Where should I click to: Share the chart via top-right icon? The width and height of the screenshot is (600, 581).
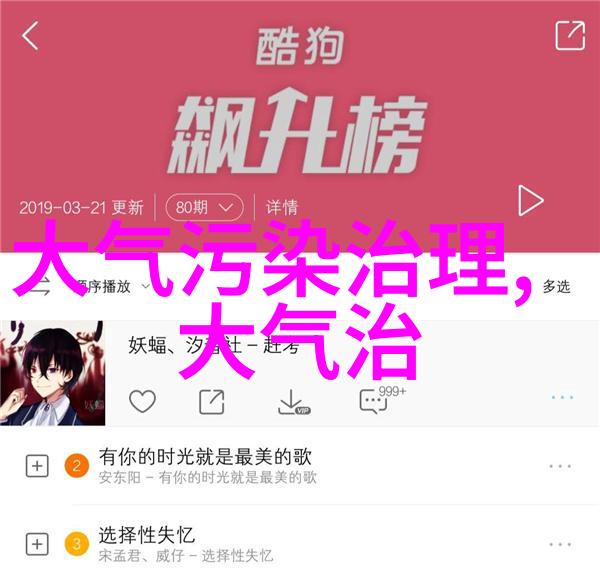coord(569,36)
